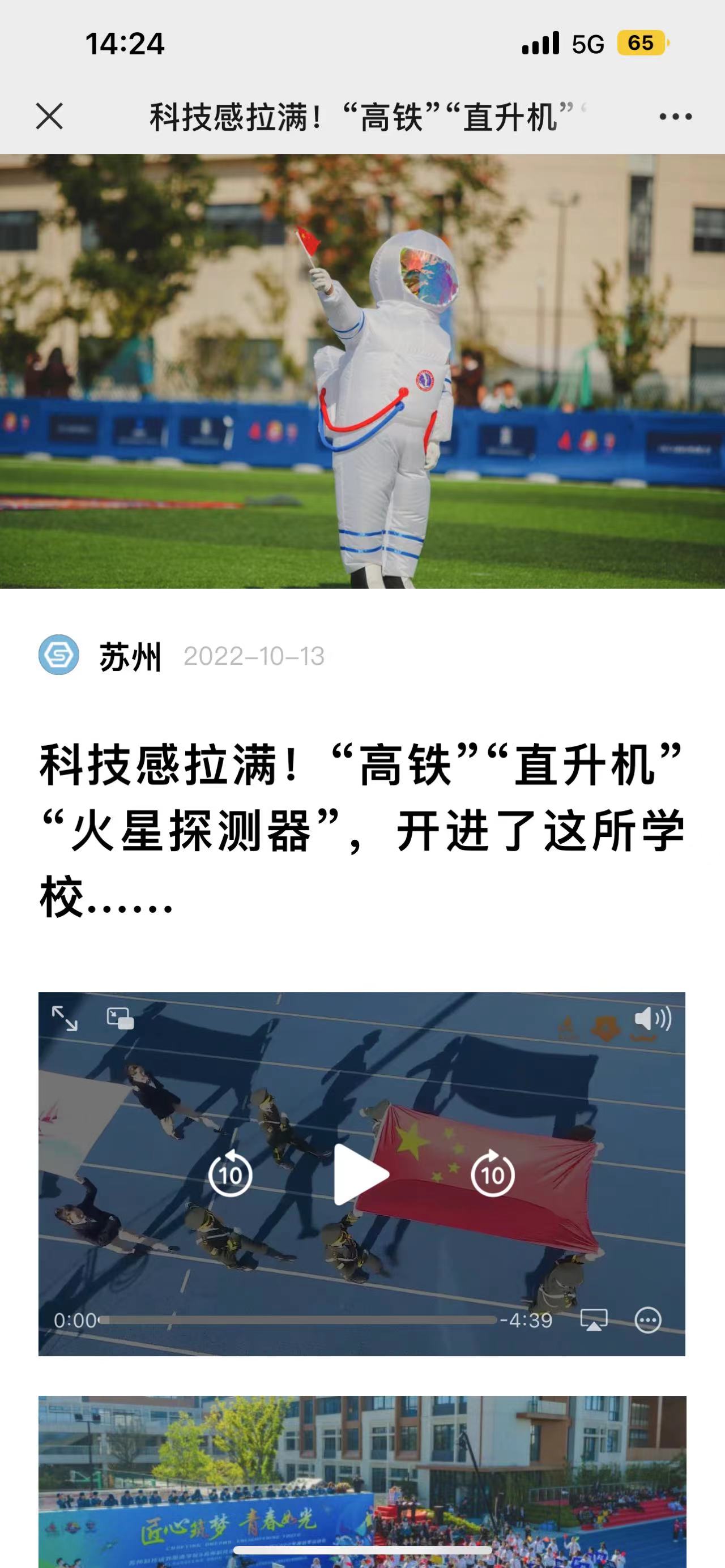Open the sports meeting photo below video
Image resolution: width=725 pixels, height=1568 pixels.
361,1479
